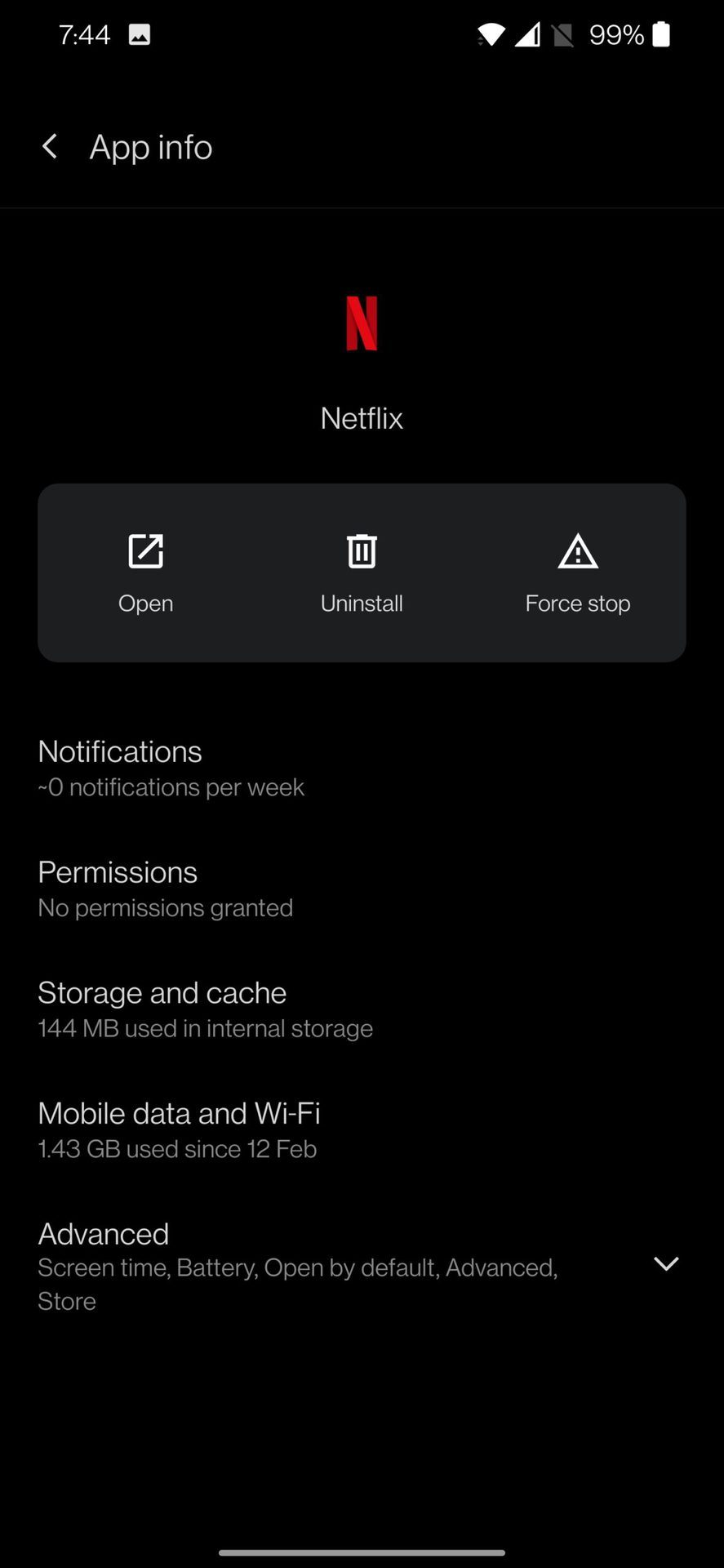The image size is (724, 1568).
Task: Force stop the Netflix app
Action: pos(577,572)
